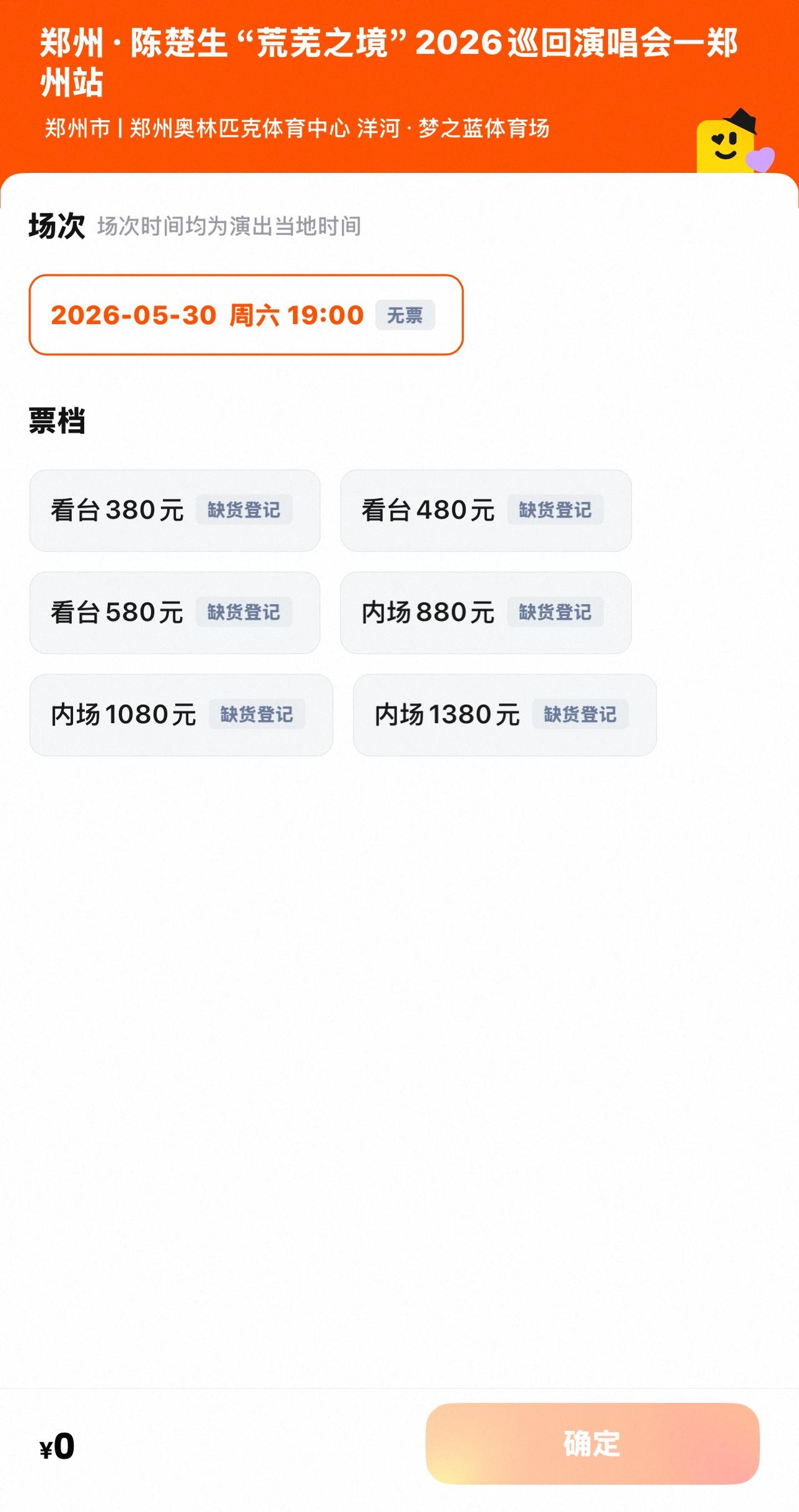Image resolution: width=799 pixels, height=1512 pixels.
Task: Open 缺货登记 for the 1380元 tier
Action: tap(581, 716)
